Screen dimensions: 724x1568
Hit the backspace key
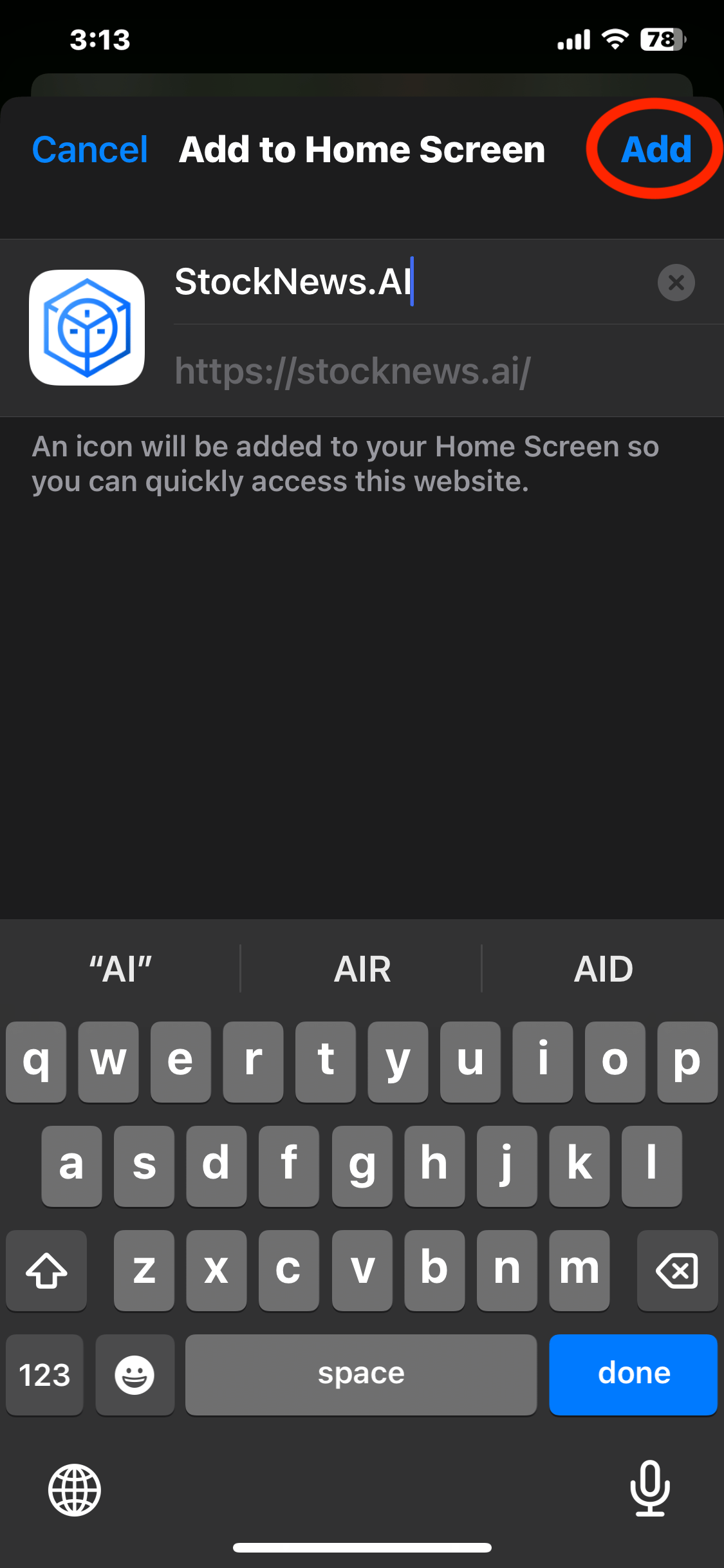677,1270
